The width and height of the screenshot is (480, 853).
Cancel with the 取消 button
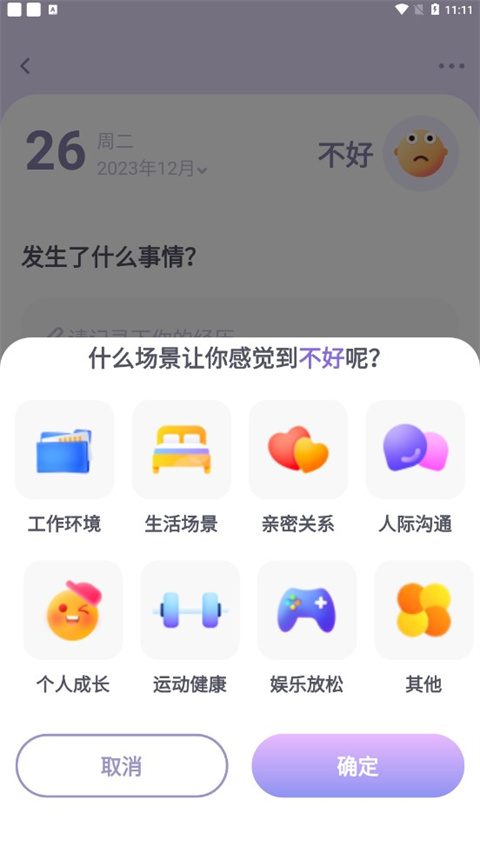pyautogui.click(x=122, y=766)
